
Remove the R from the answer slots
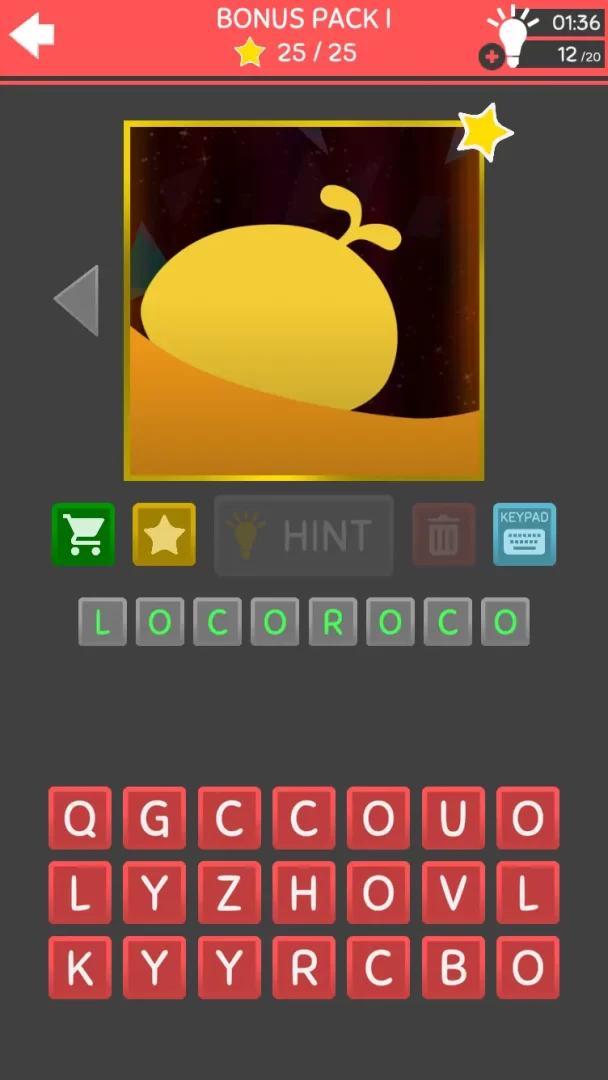[333, 622]
